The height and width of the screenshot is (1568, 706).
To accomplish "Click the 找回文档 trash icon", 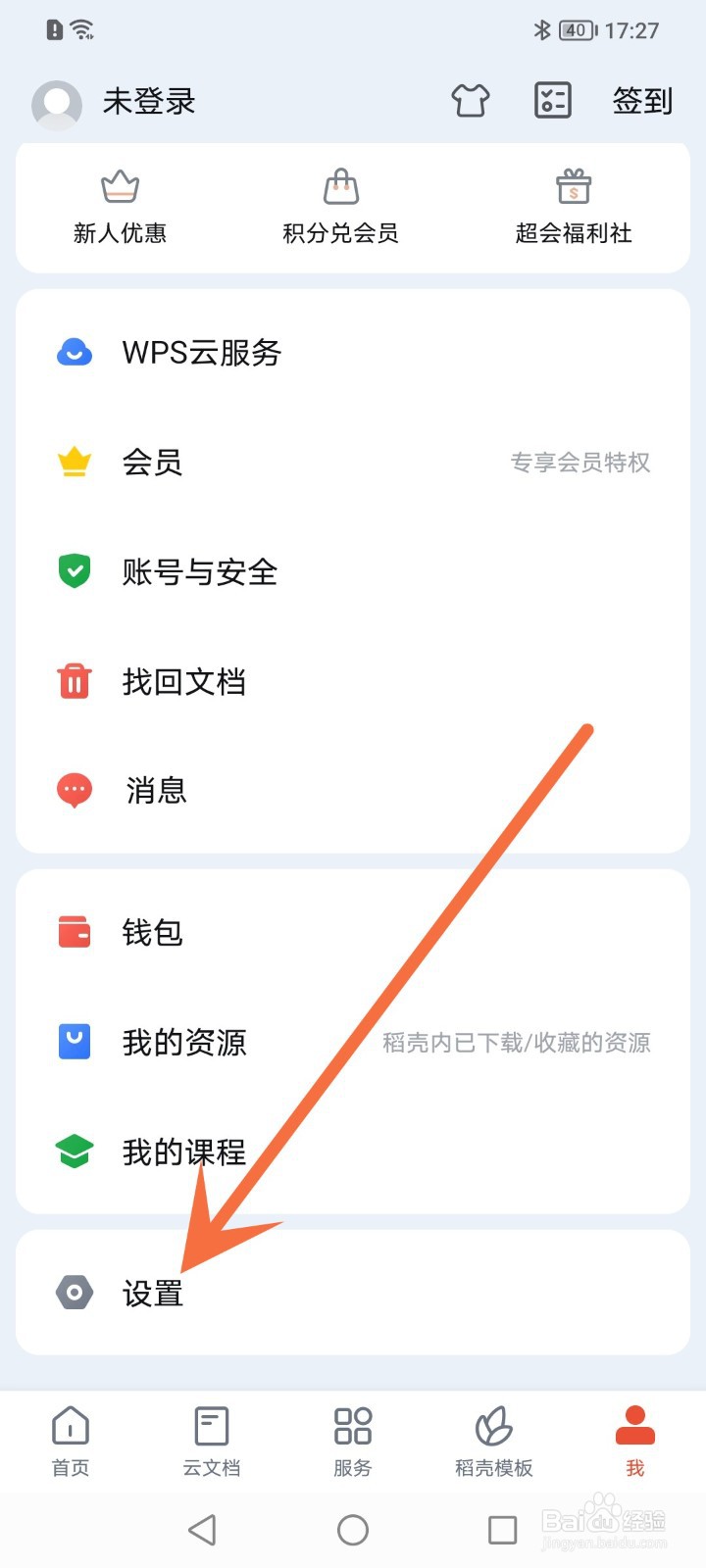I will [74, 679].
